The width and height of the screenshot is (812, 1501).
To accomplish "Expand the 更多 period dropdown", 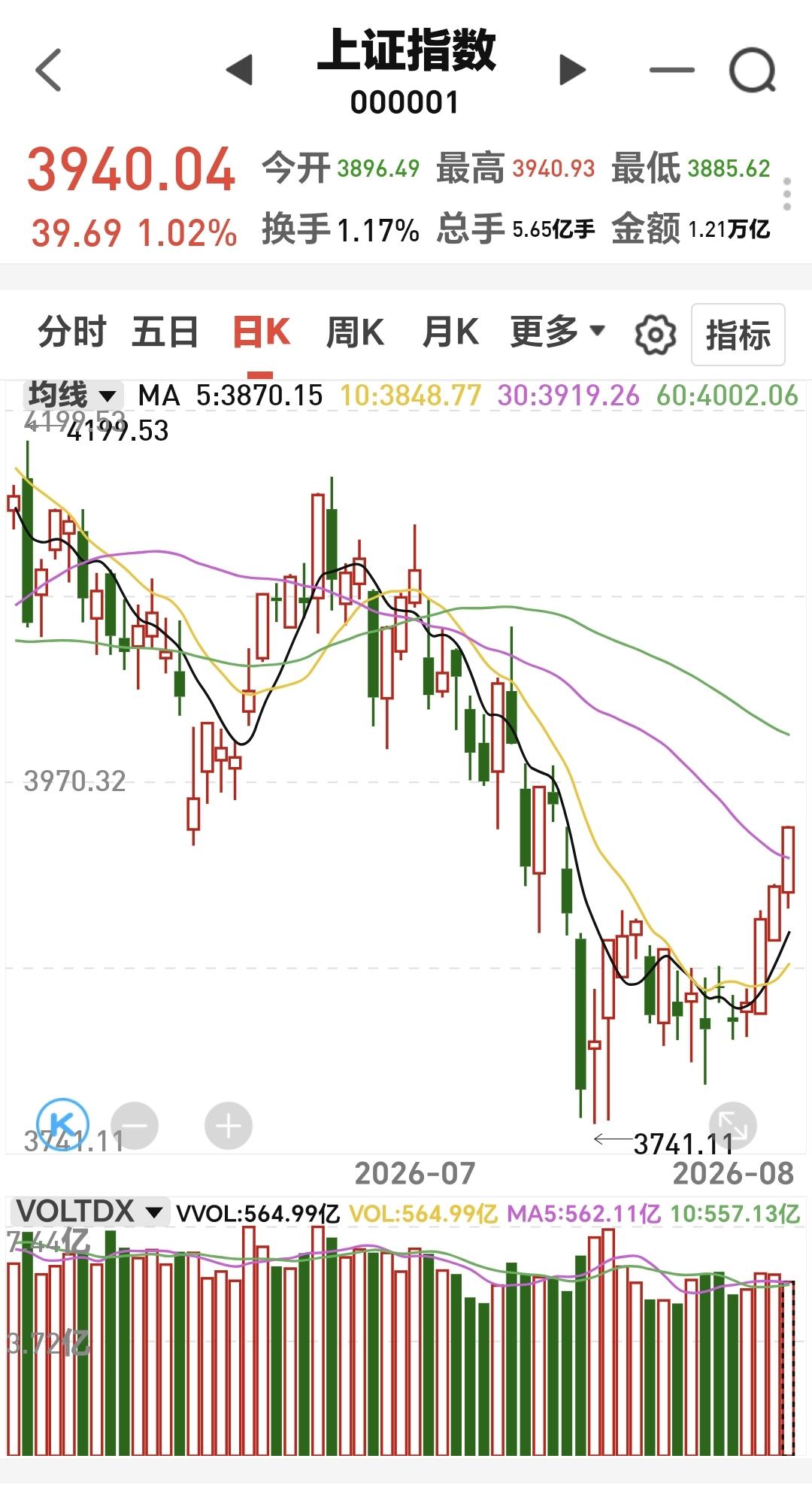I will (x=557, y=332).
